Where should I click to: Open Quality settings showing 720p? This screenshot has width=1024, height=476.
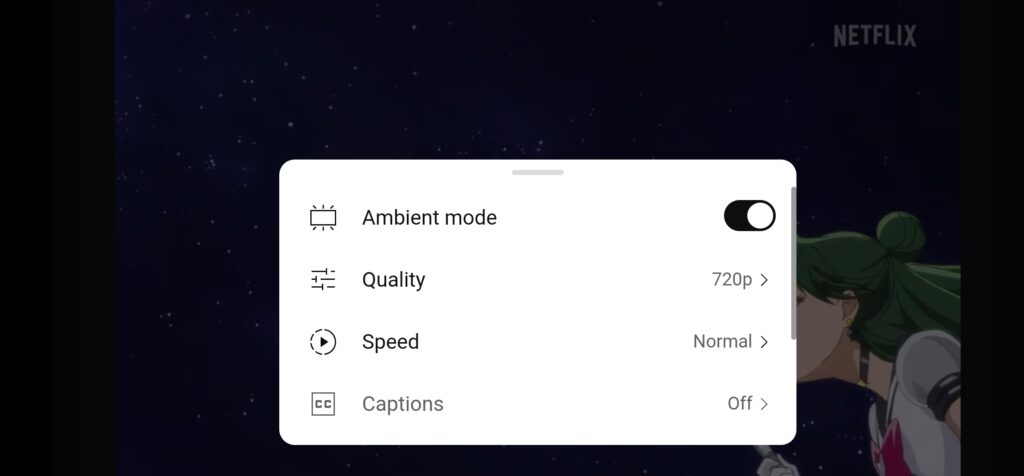[x=538, y=280]
